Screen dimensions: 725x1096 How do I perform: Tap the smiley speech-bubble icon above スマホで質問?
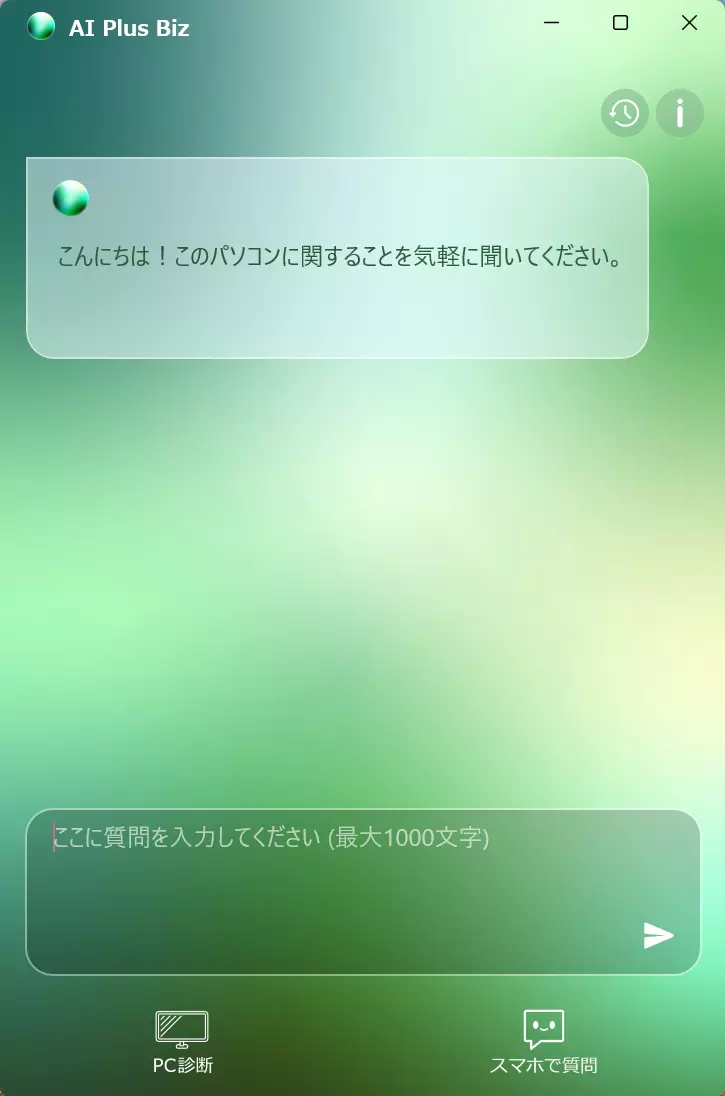[x=543, y=1025]
